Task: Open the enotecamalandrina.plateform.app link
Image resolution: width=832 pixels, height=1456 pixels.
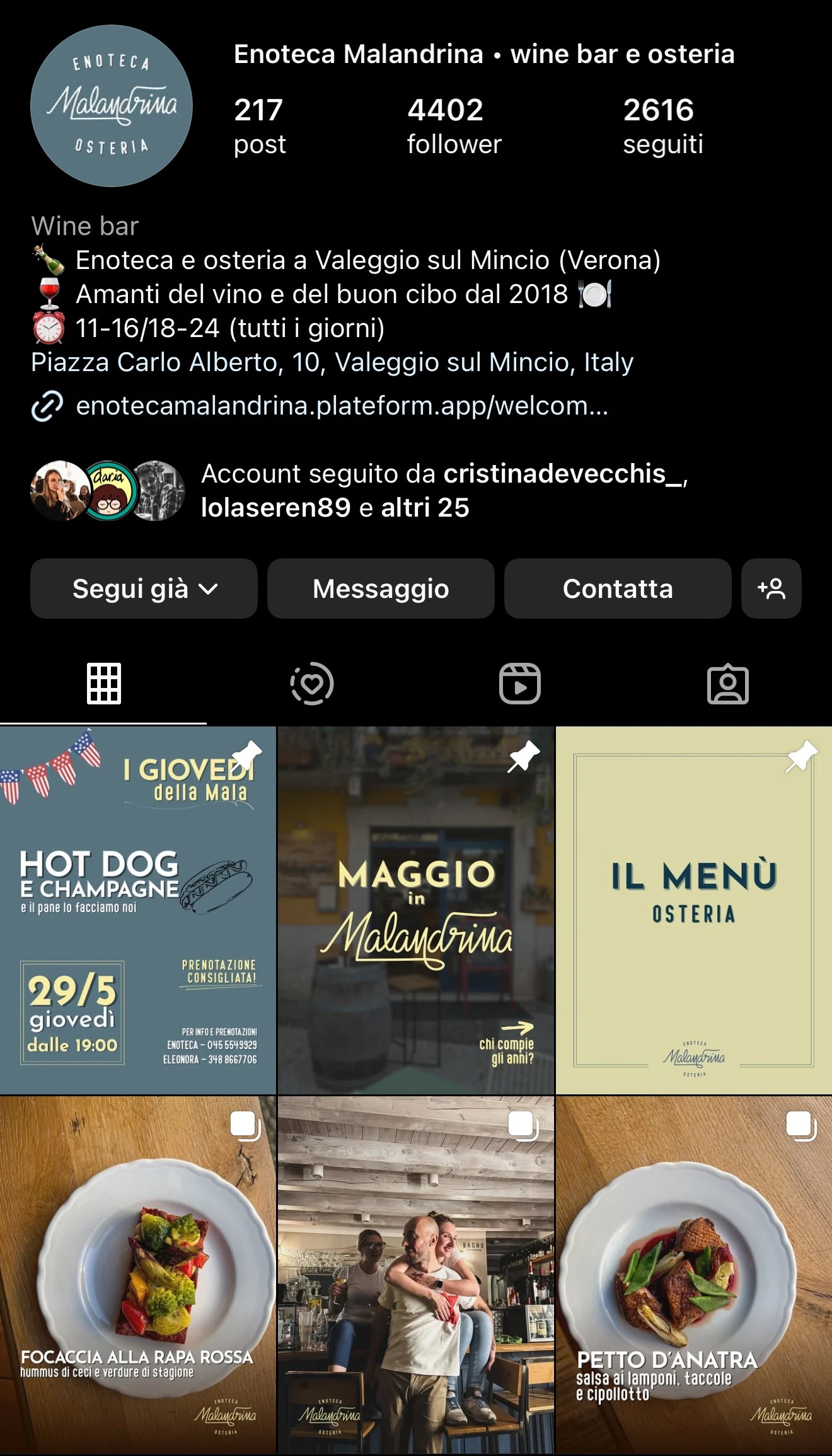Action: pyautogui.click(x=342, y=406)
